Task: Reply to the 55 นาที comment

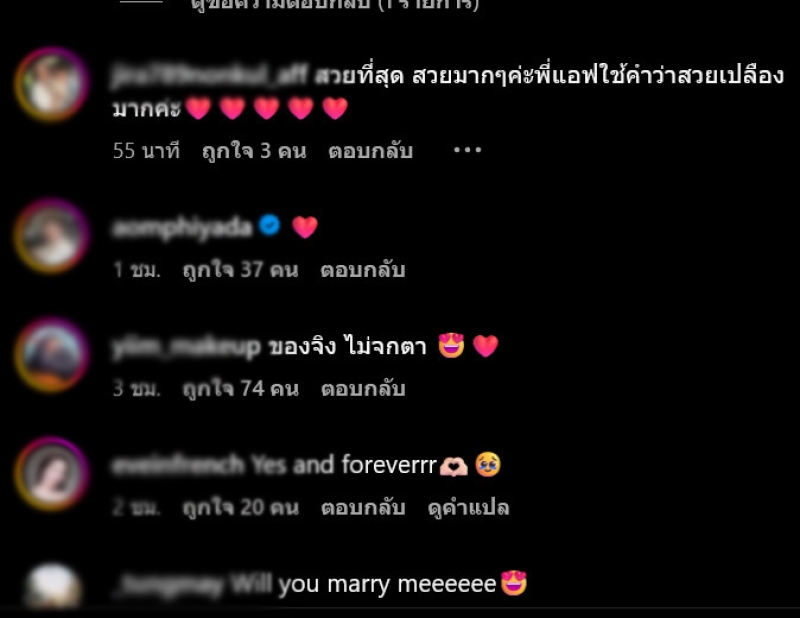Action: [370, 152]
